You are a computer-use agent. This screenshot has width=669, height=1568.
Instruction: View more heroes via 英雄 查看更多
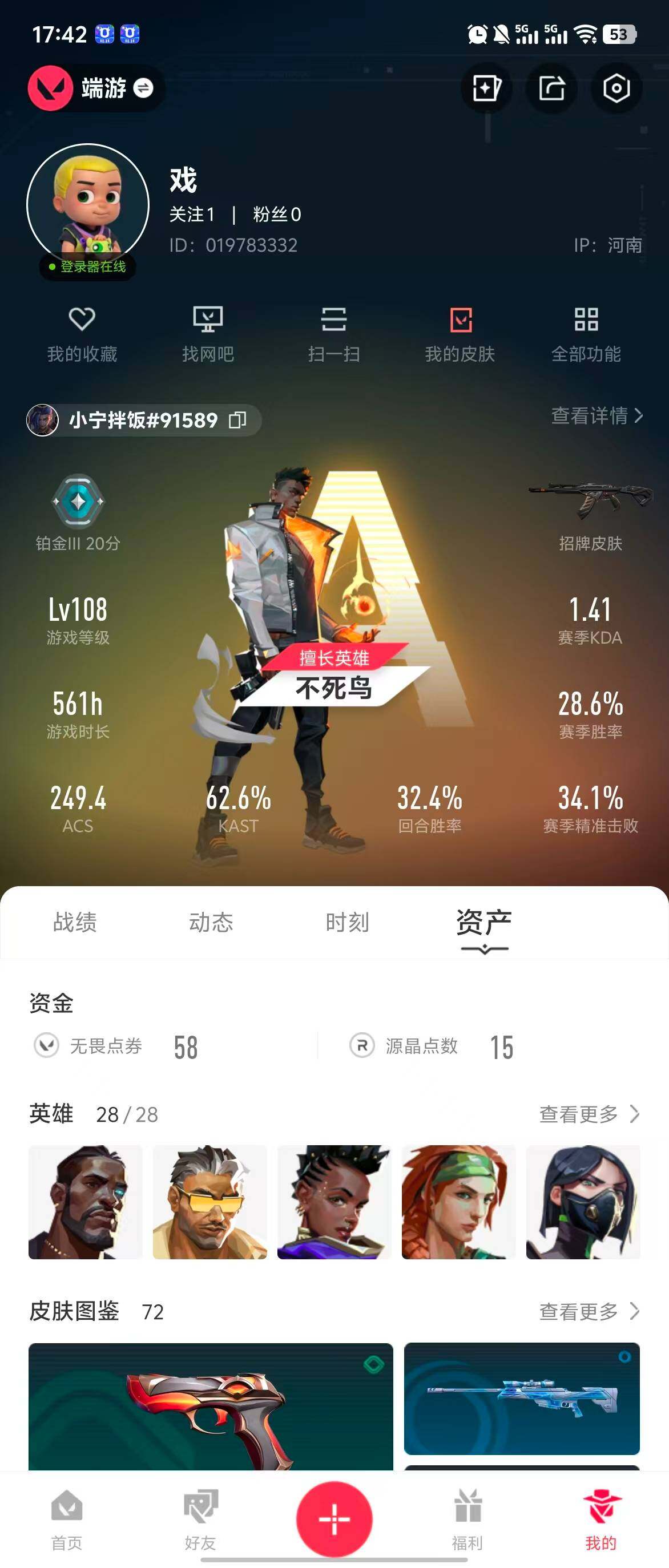click(589, 1114)
